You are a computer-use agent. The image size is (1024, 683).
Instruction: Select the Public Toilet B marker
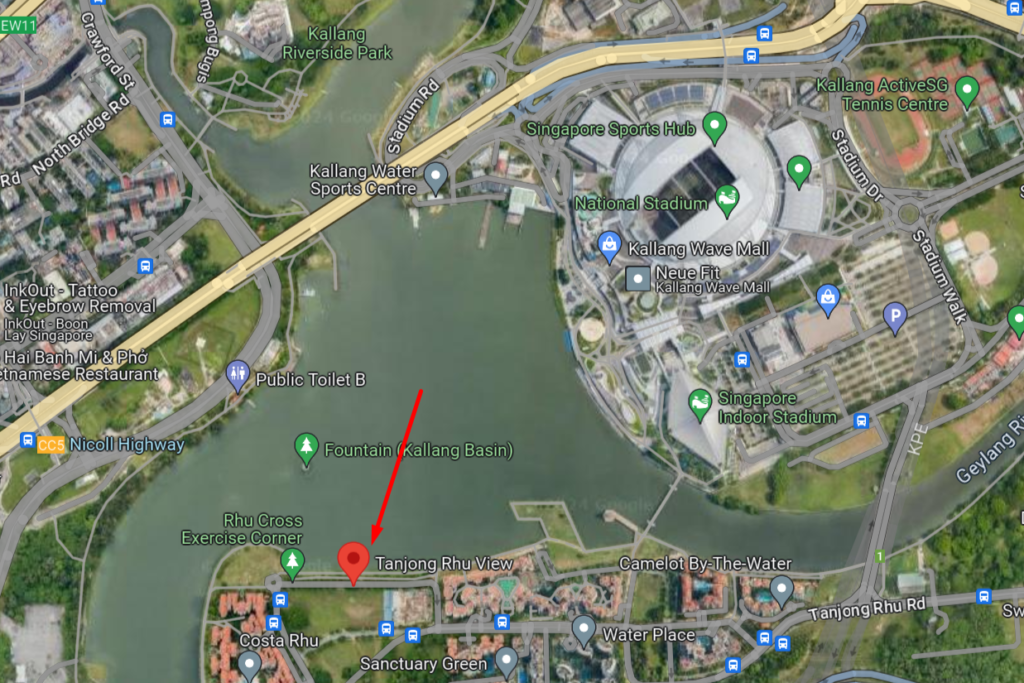pyautogui.click(x=238, y=376)
